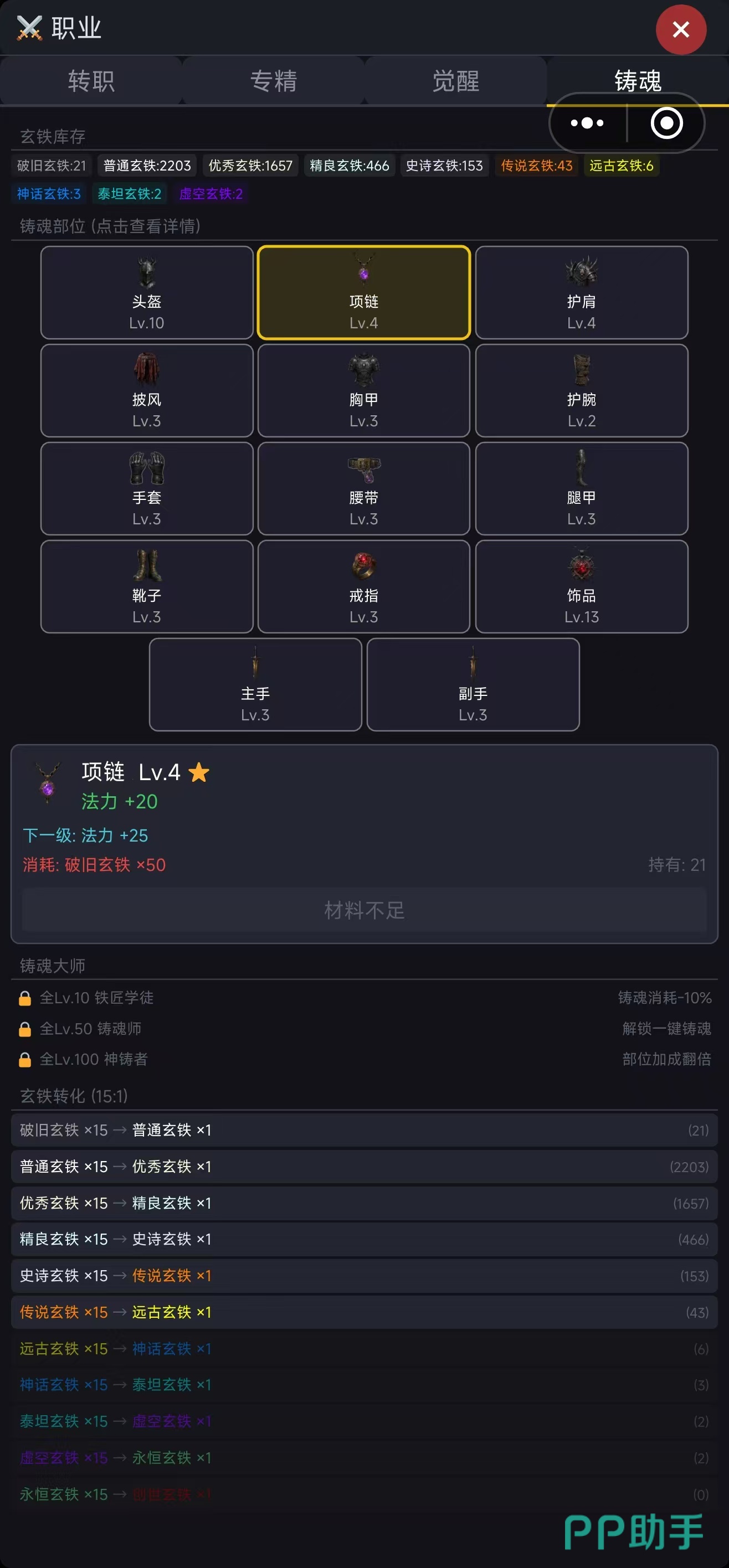
Task: Select the 主手 weapon slot
Action: coord(255,685)
